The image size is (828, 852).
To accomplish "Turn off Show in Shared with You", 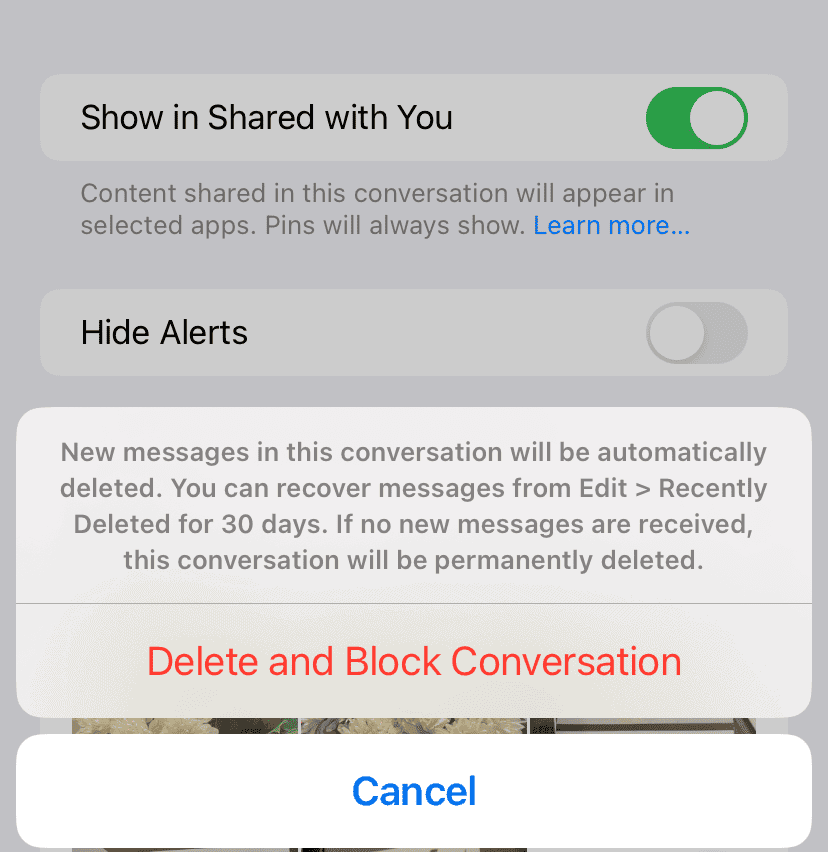I will [x=696, y=118].
